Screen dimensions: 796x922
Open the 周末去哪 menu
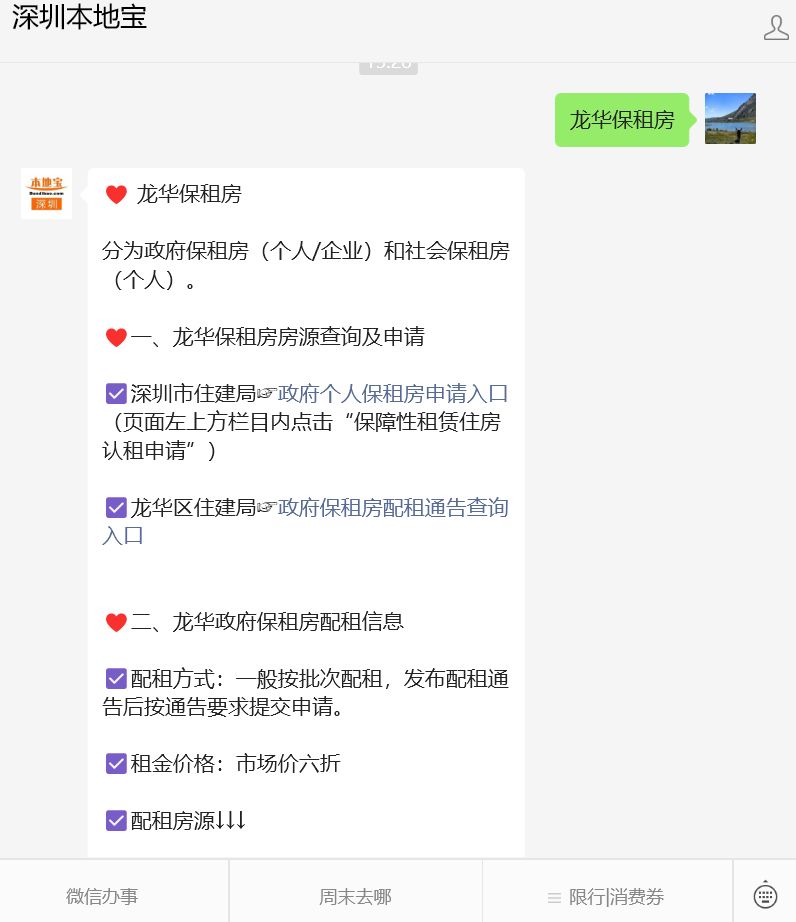(x=355, y=896)
